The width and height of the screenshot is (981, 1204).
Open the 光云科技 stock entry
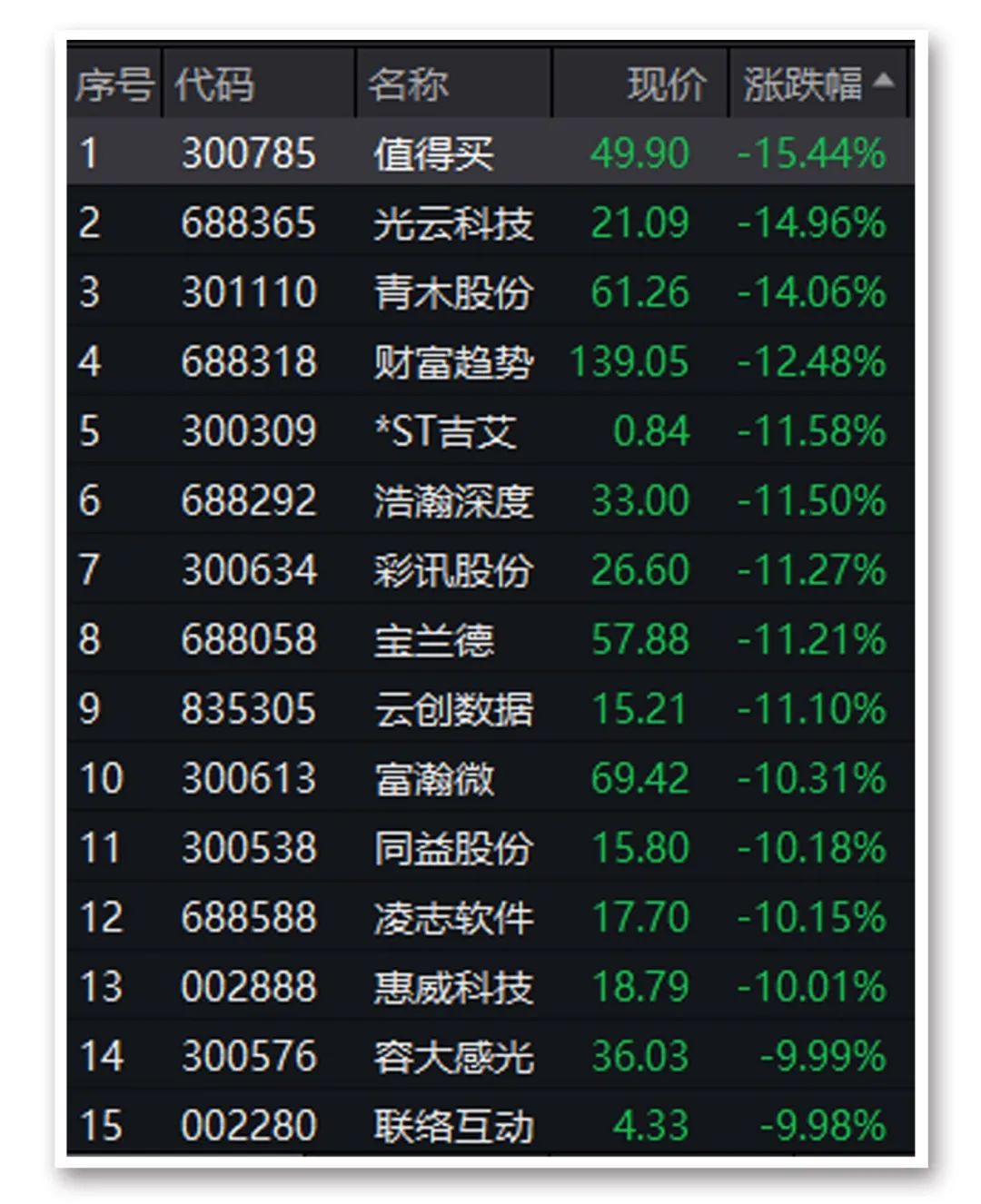click(454, 222)
